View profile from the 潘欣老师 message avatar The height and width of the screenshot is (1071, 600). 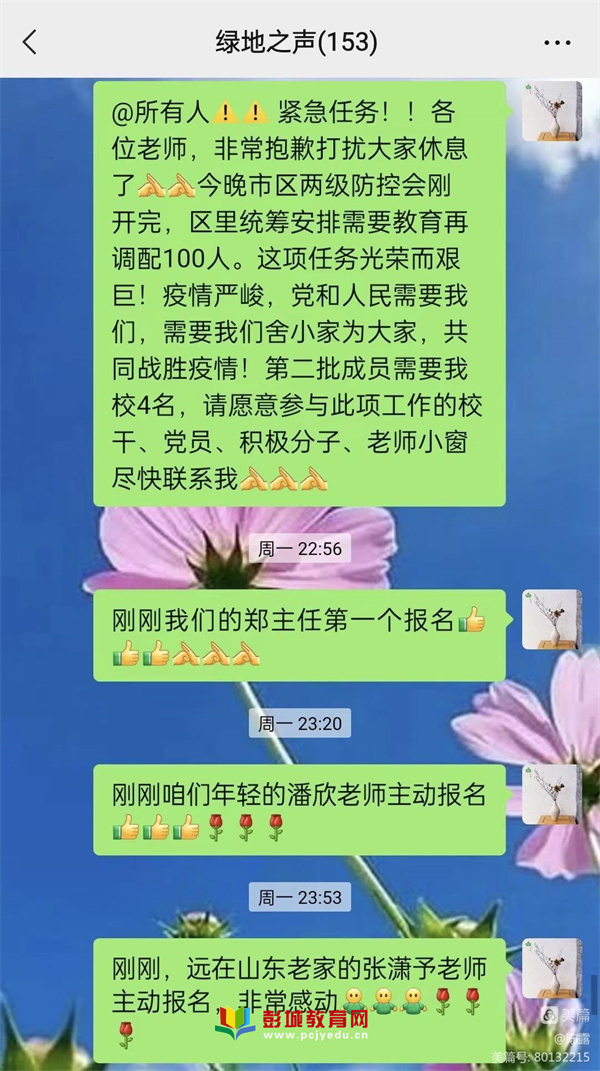click(x=551, y=795)
